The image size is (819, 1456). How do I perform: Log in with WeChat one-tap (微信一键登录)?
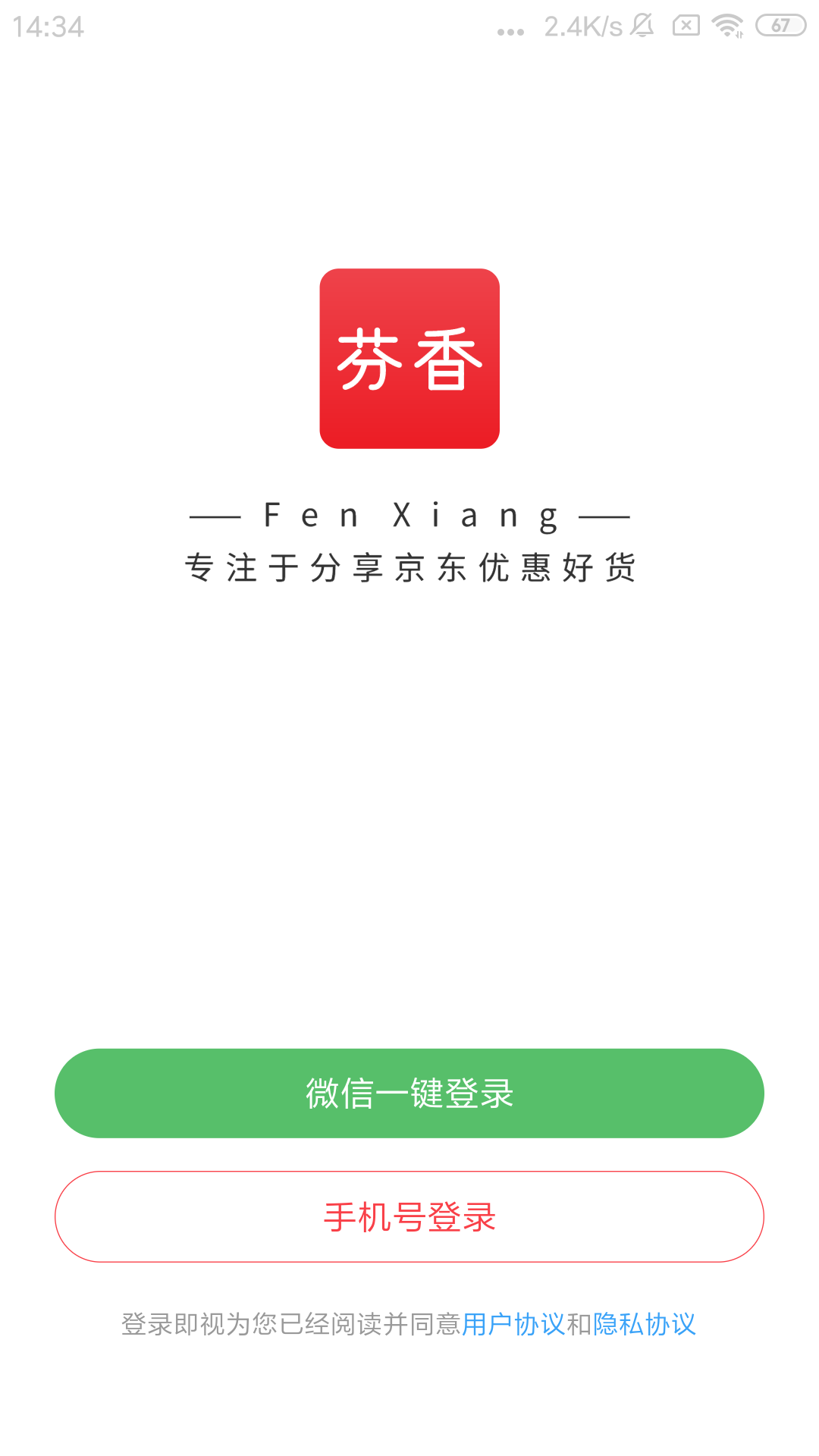tap(409, 1093)
